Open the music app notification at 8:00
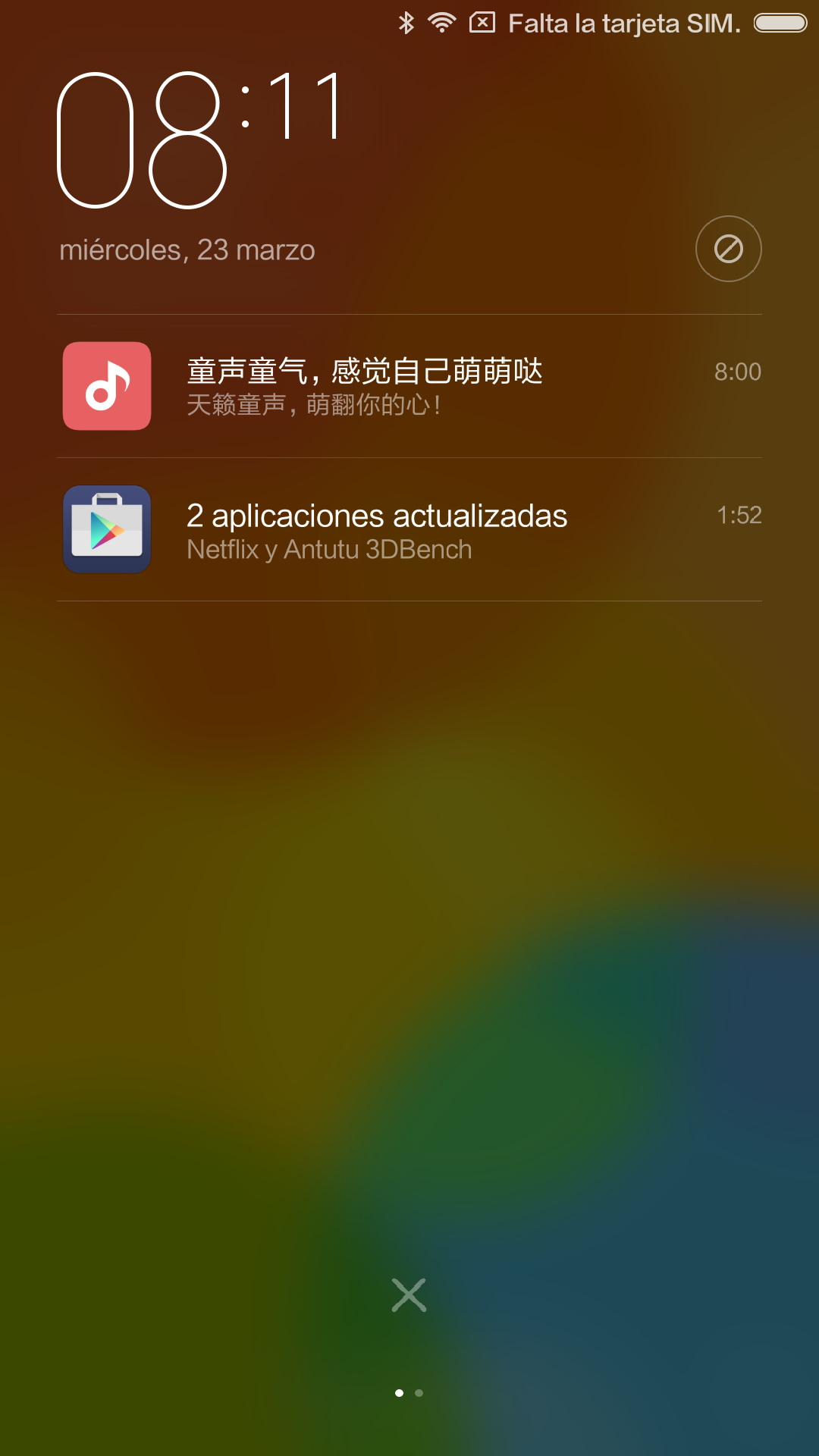Screen dimensions: 819x1456 (409, 386)
